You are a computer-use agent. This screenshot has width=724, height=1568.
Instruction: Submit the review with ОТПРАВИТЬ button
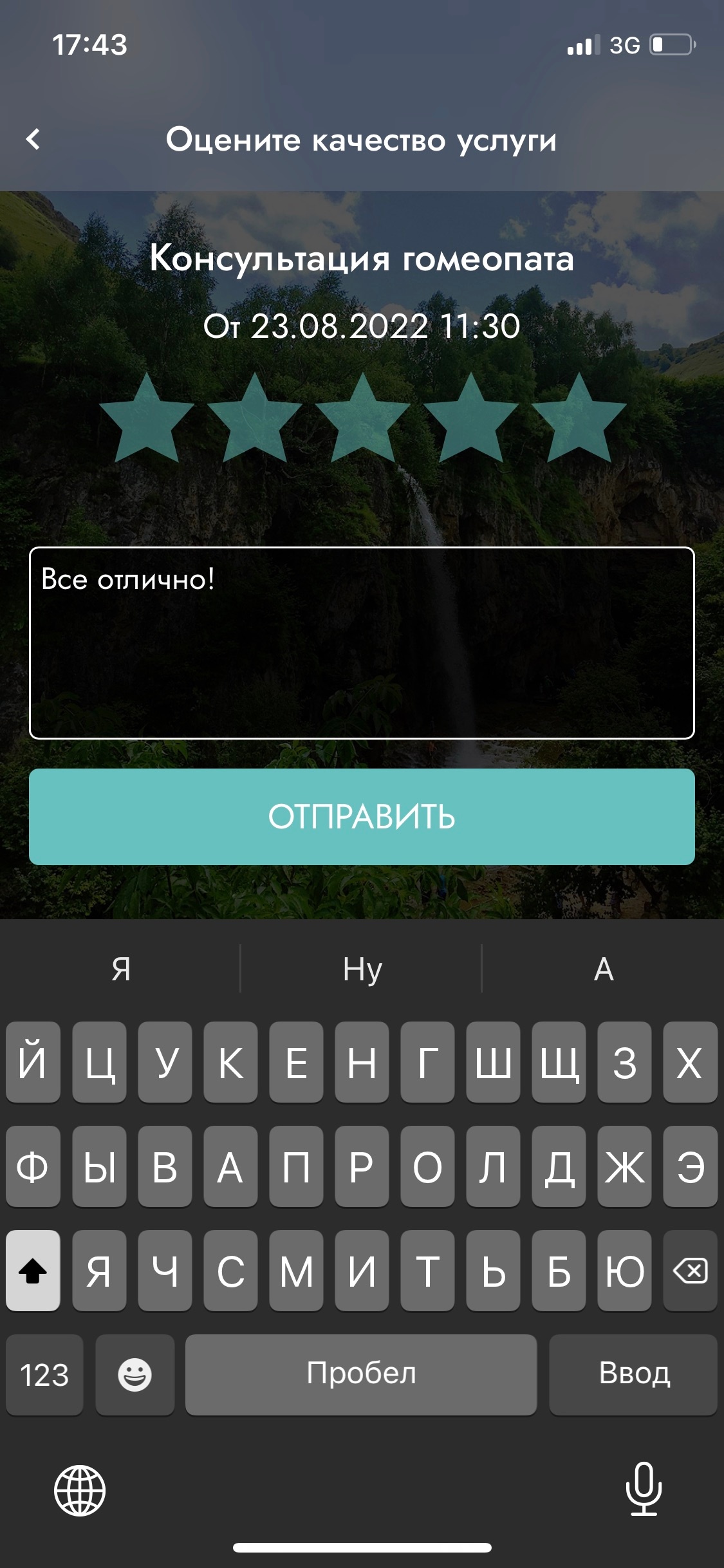362,816
